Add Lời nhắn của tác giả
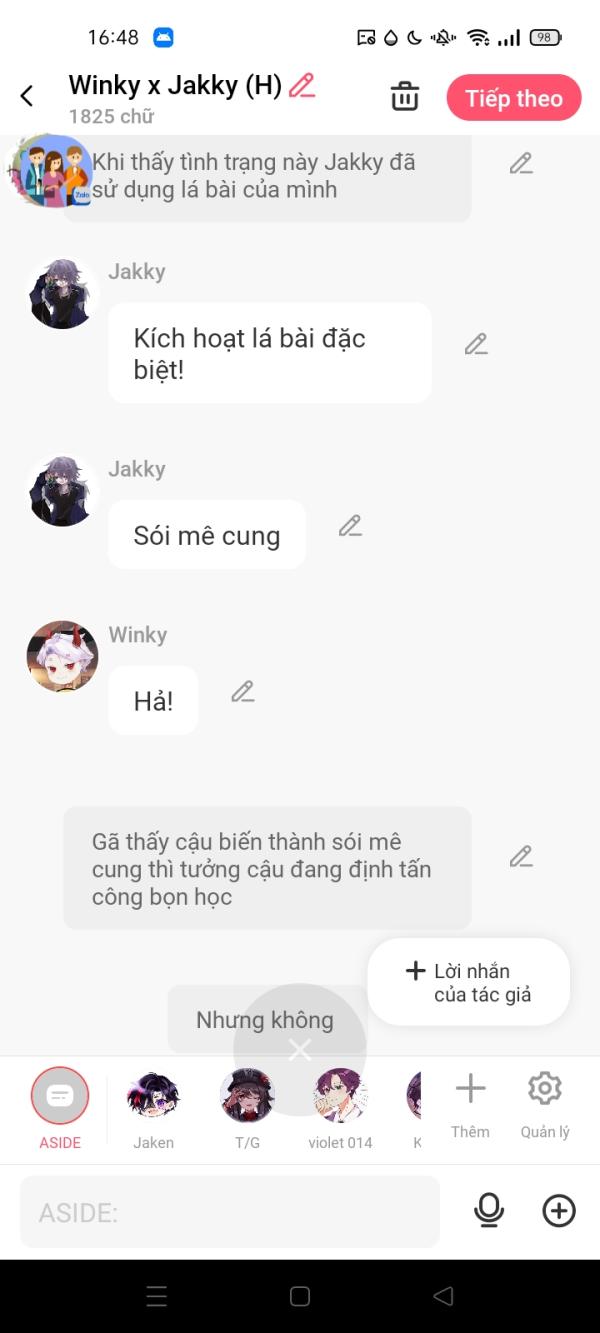600x1333 pixels. (x=468, y=982)
